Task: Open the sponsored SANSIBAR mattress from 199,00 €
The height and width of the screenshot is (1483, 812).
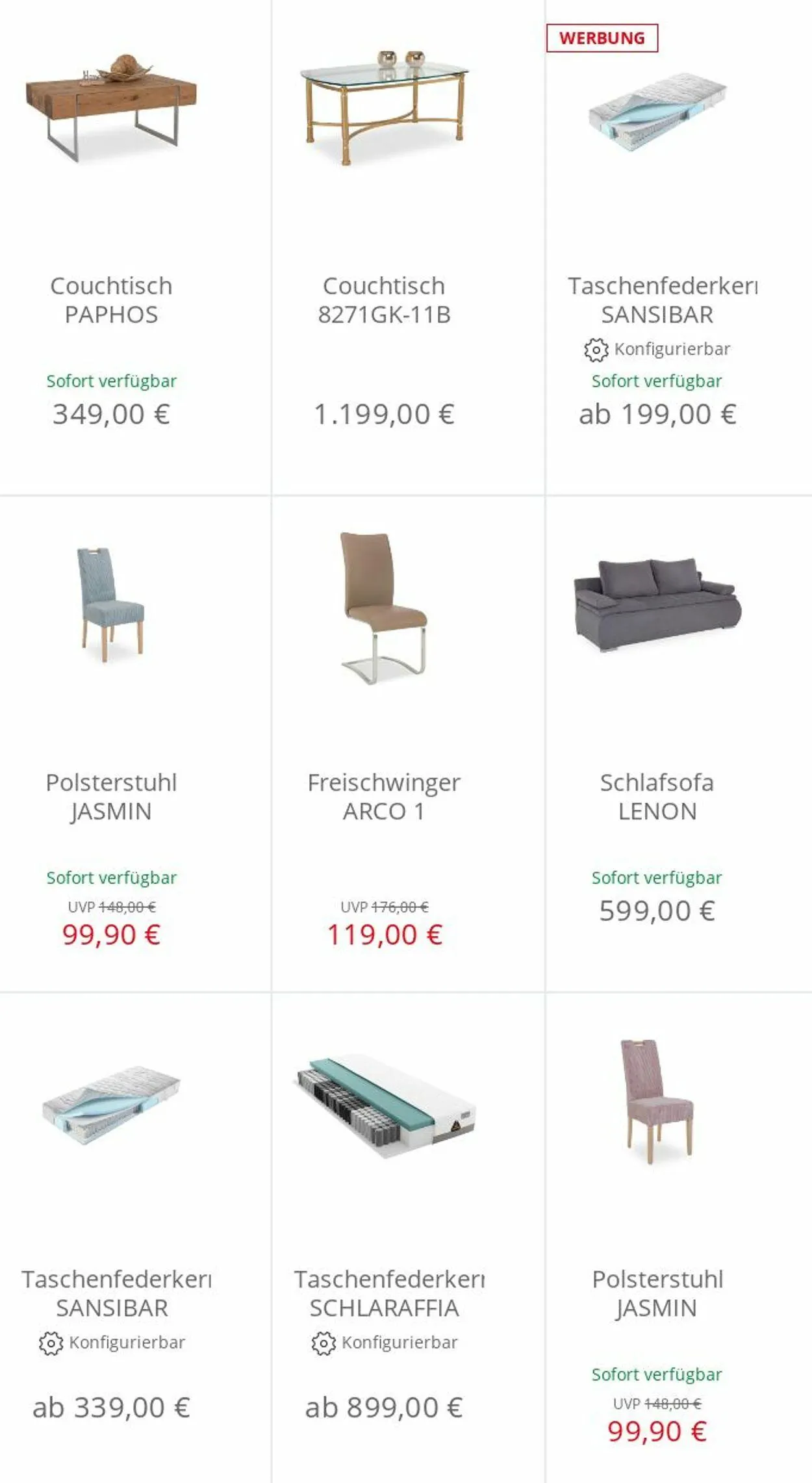Action: pos(679,247)
